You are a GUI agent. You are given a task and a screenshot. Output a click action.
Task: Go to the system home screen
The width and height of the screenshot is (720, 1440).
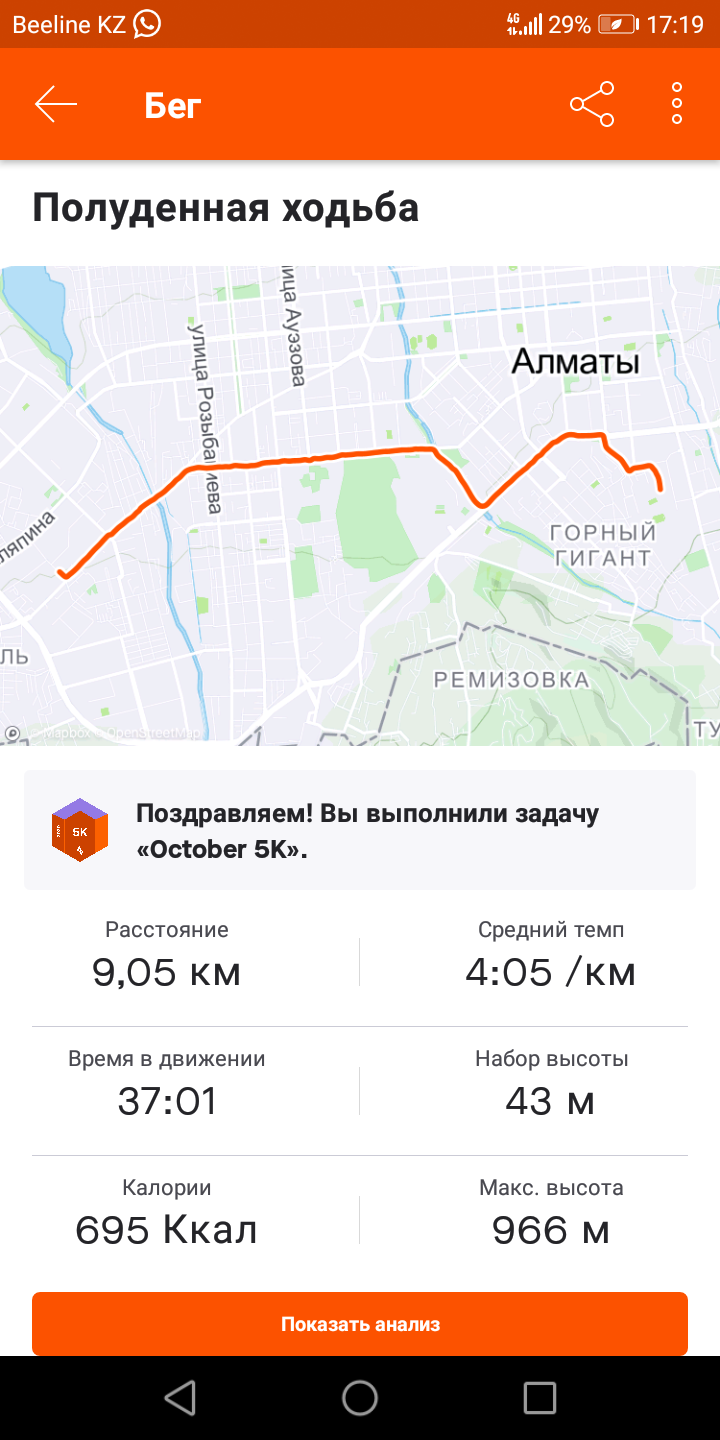(x=360, y=1398)
